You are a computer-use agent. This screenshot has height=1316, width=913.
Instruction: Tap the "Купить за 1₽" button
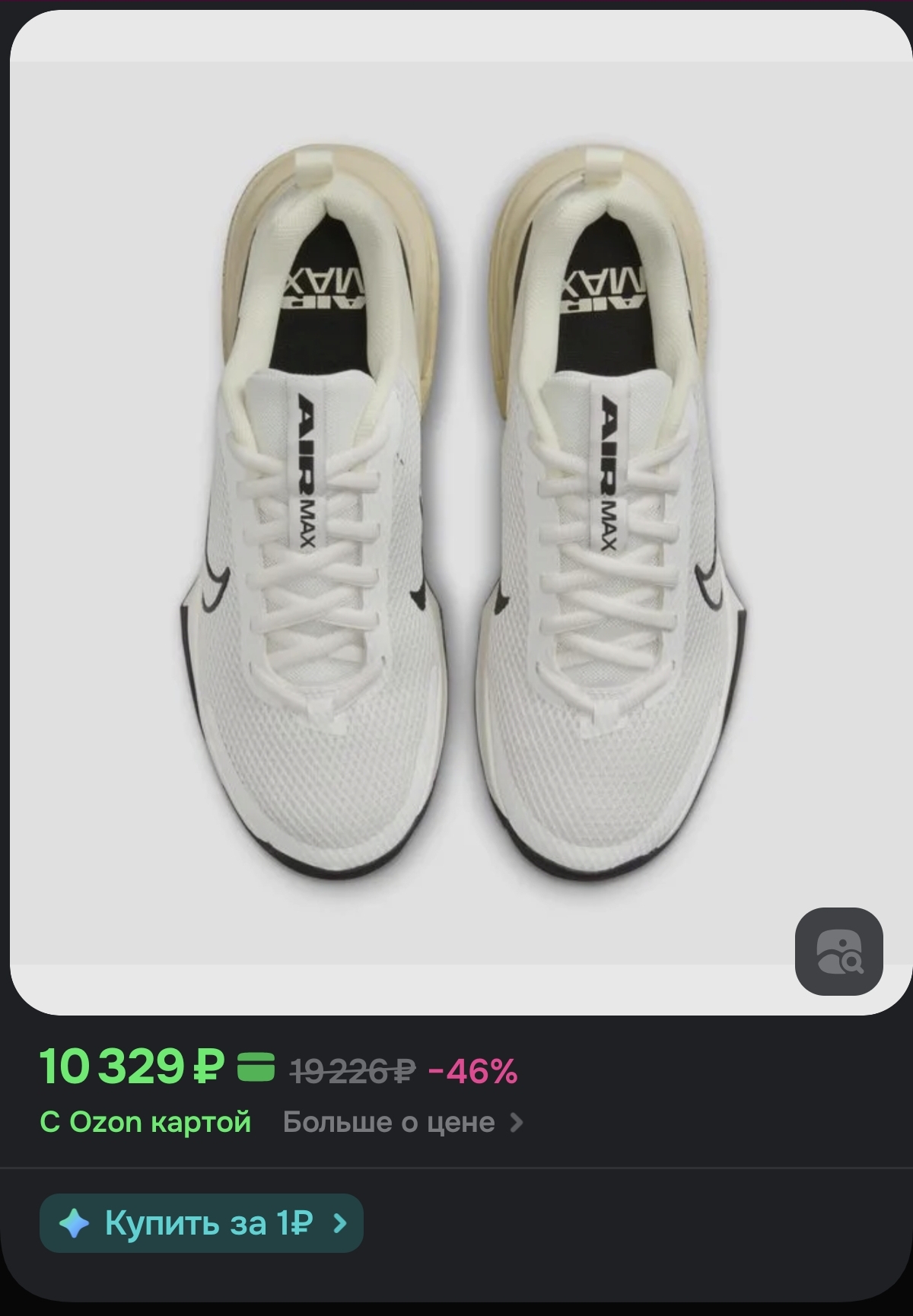click(x=202, y=1223)
